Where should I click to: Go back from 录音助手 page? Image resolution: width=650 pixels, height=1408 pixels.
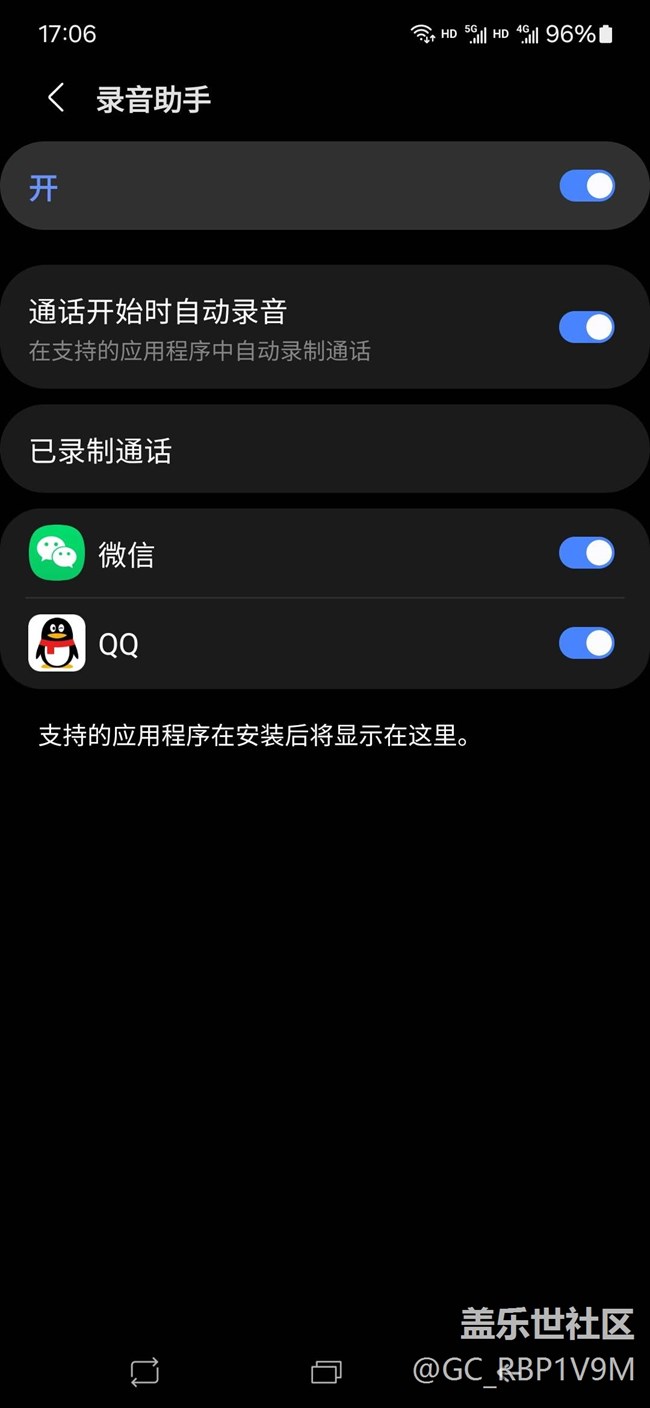pyautogui.click(x=56, y=98)
